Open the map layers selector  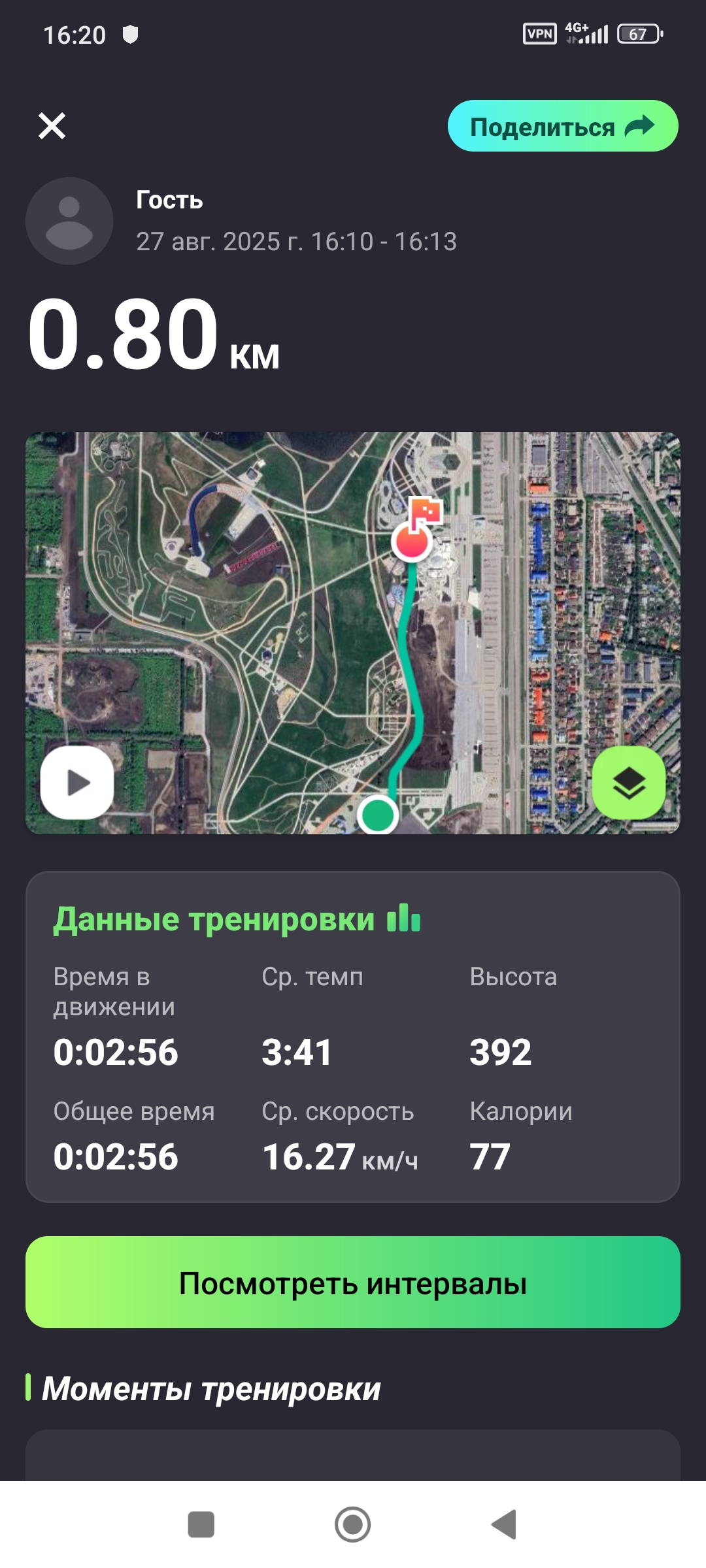[628, 782]
